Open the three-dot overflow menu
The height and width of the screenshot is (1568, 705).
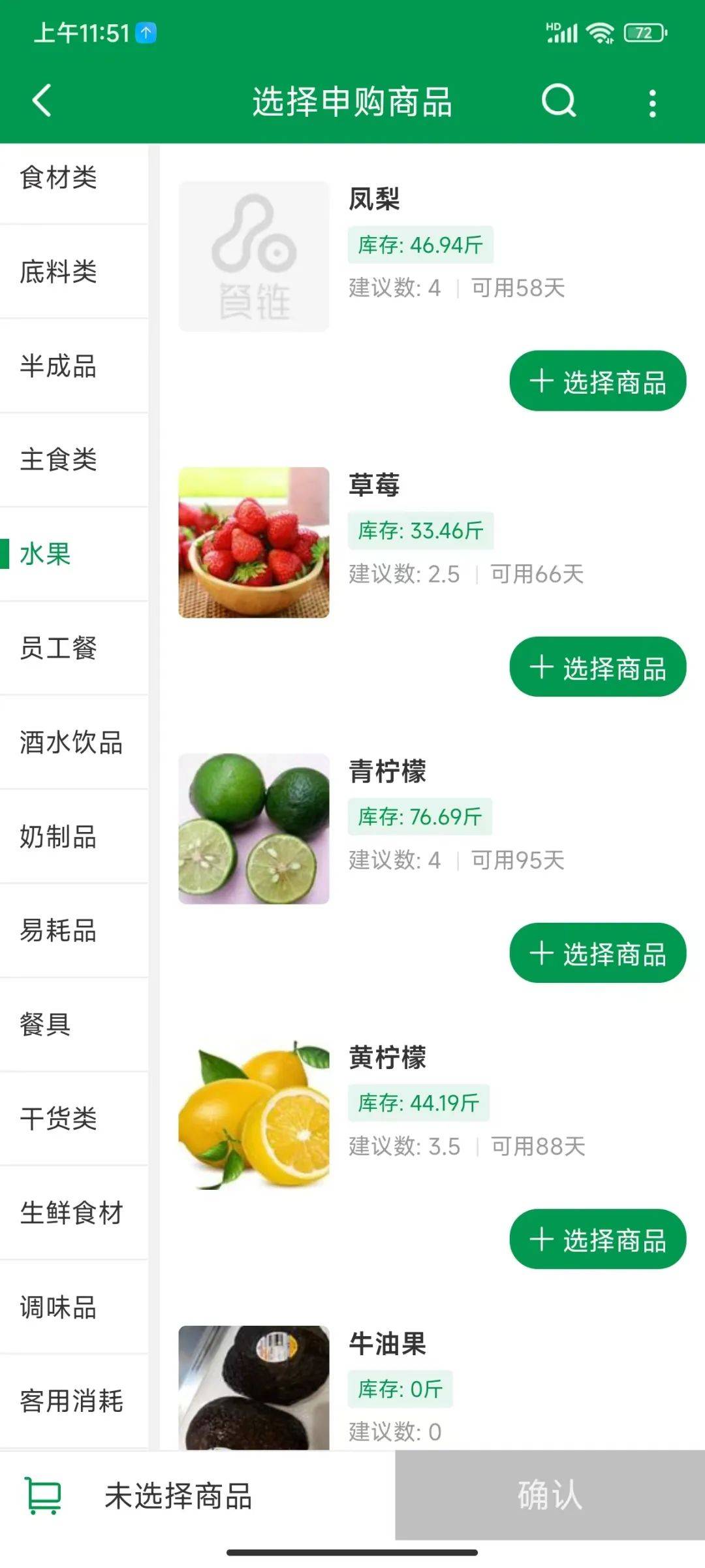click(x=652, y=103)
